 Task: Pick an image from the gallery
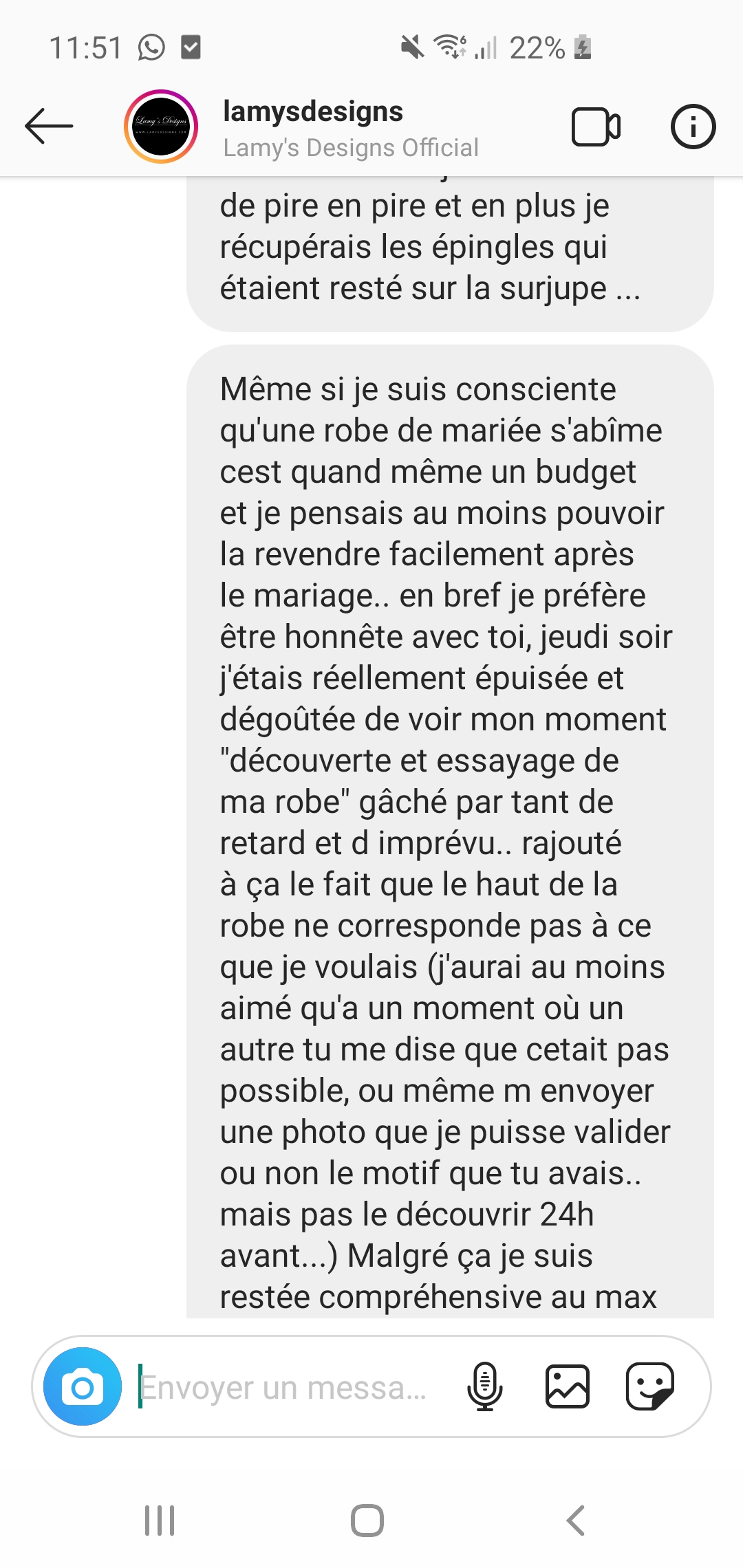point(568,1386)
